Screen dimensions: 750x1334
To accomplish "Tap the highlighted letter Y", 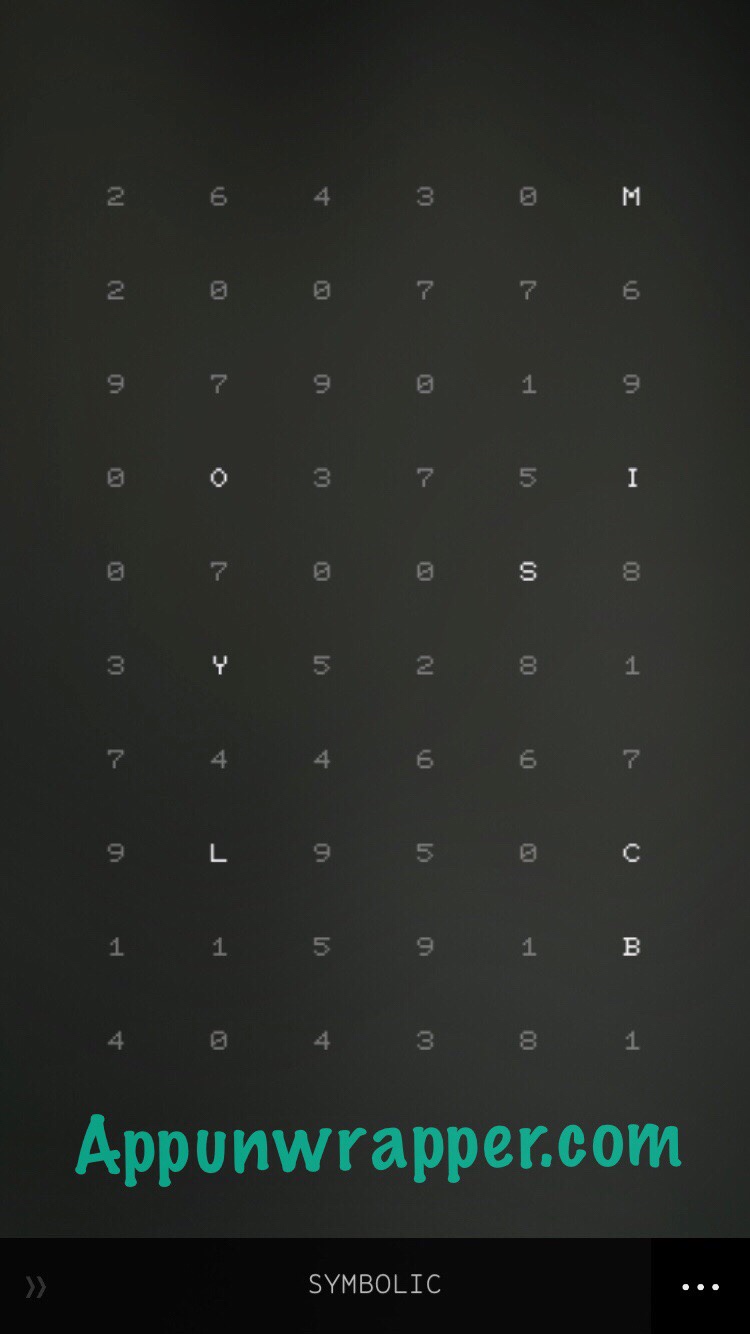I will coord(219,666).
